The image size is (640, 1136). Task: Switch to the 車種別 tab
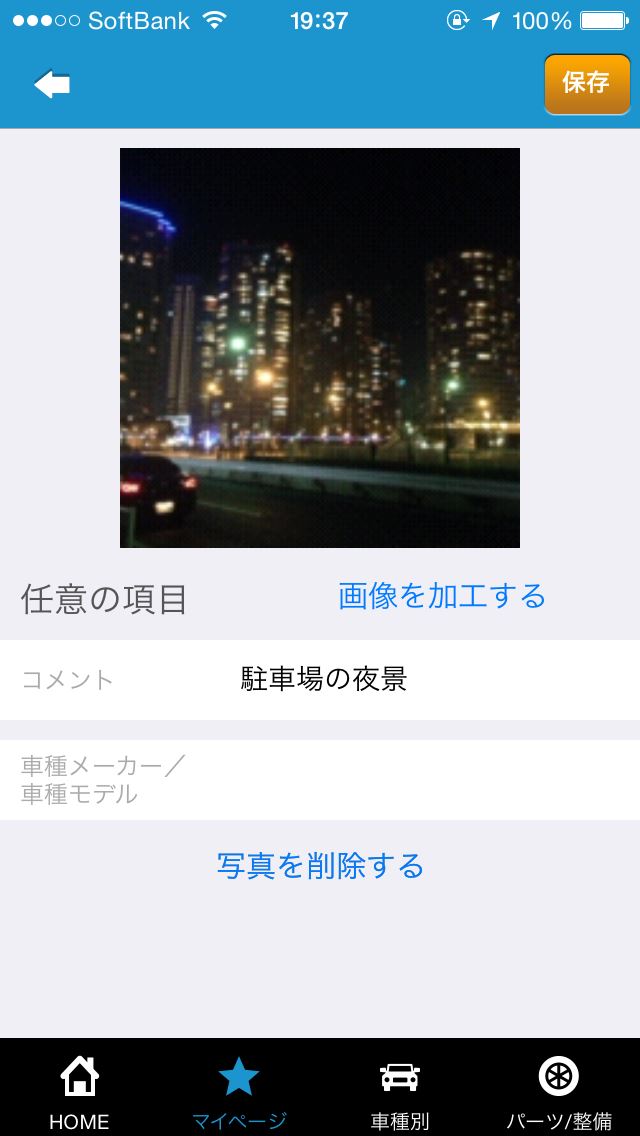click(x=400, y=1090)
